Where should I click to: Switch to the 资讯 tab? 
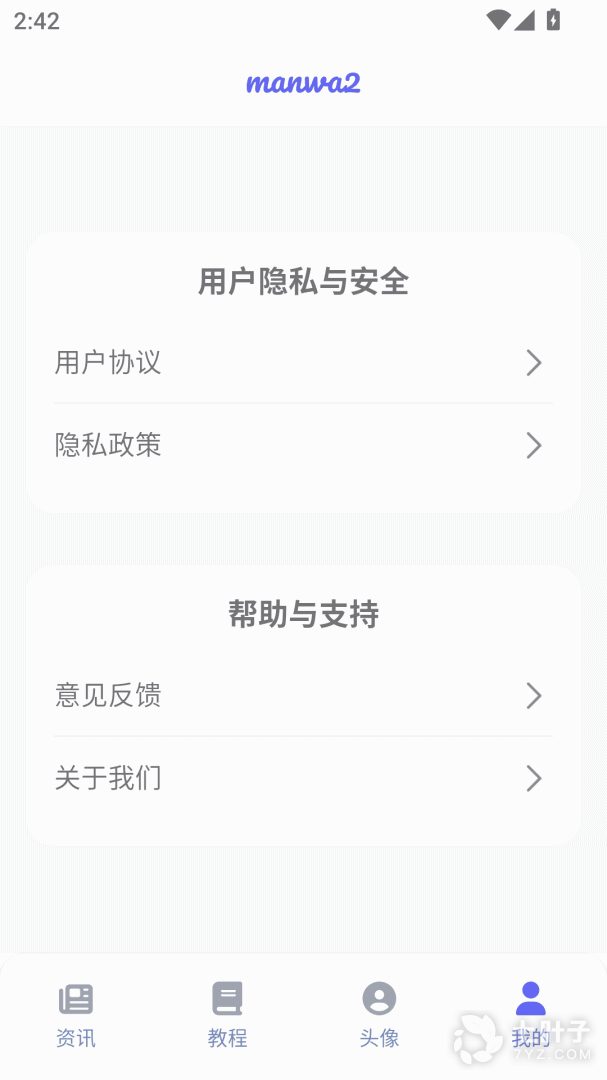tap(76, 1015)
